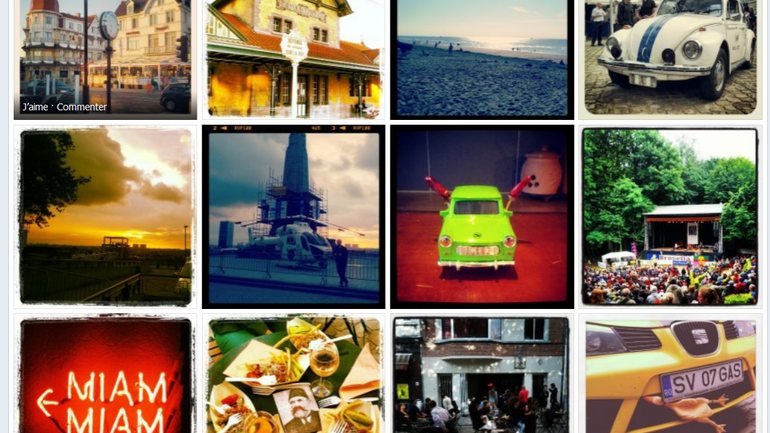Open the orange sunset photo
The height and width of the screenshot is (433, 770).
(105, 216)
